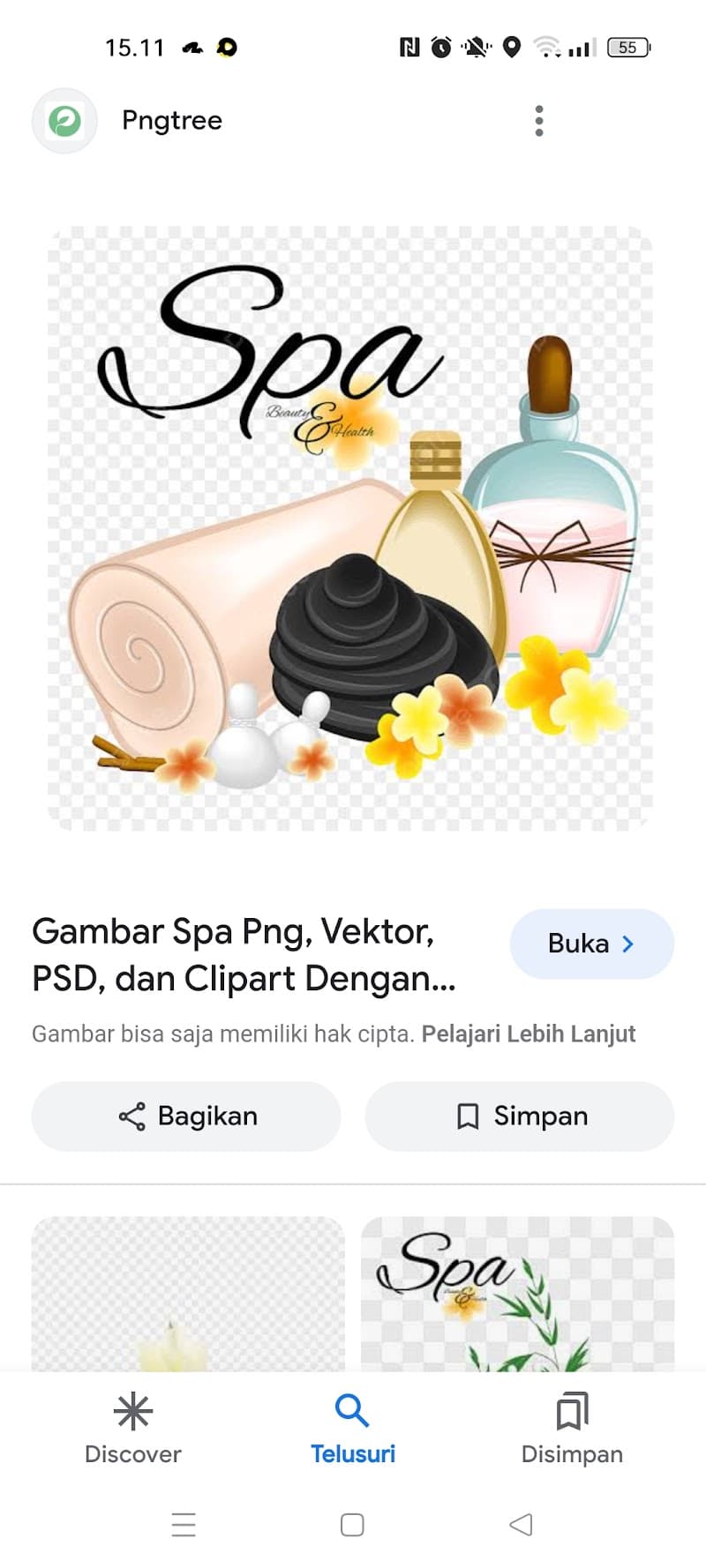Open the Pngtree source site

click(x=171, y=121)
